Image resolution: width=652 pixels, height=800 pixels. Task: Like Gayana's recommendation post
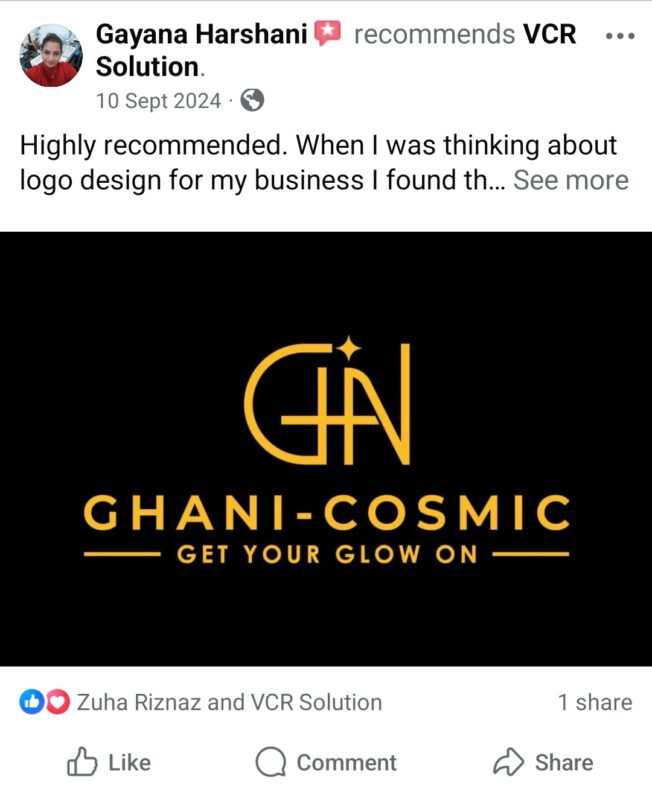(108, 763)
